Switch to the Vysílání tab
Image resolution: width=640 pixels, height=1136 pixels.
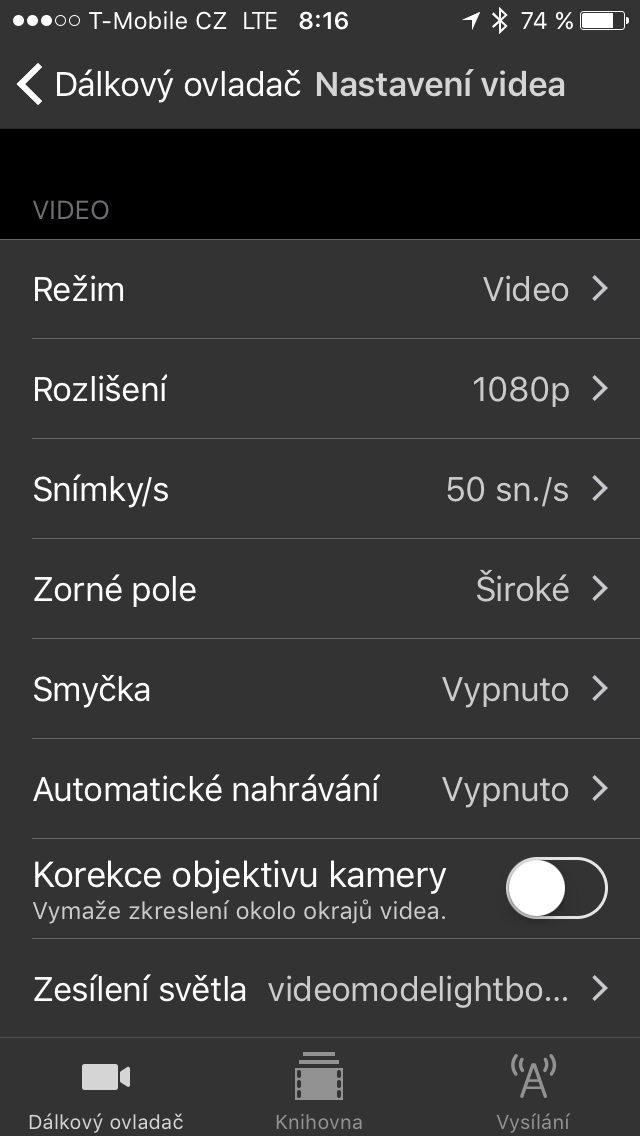pos(533,1089)
